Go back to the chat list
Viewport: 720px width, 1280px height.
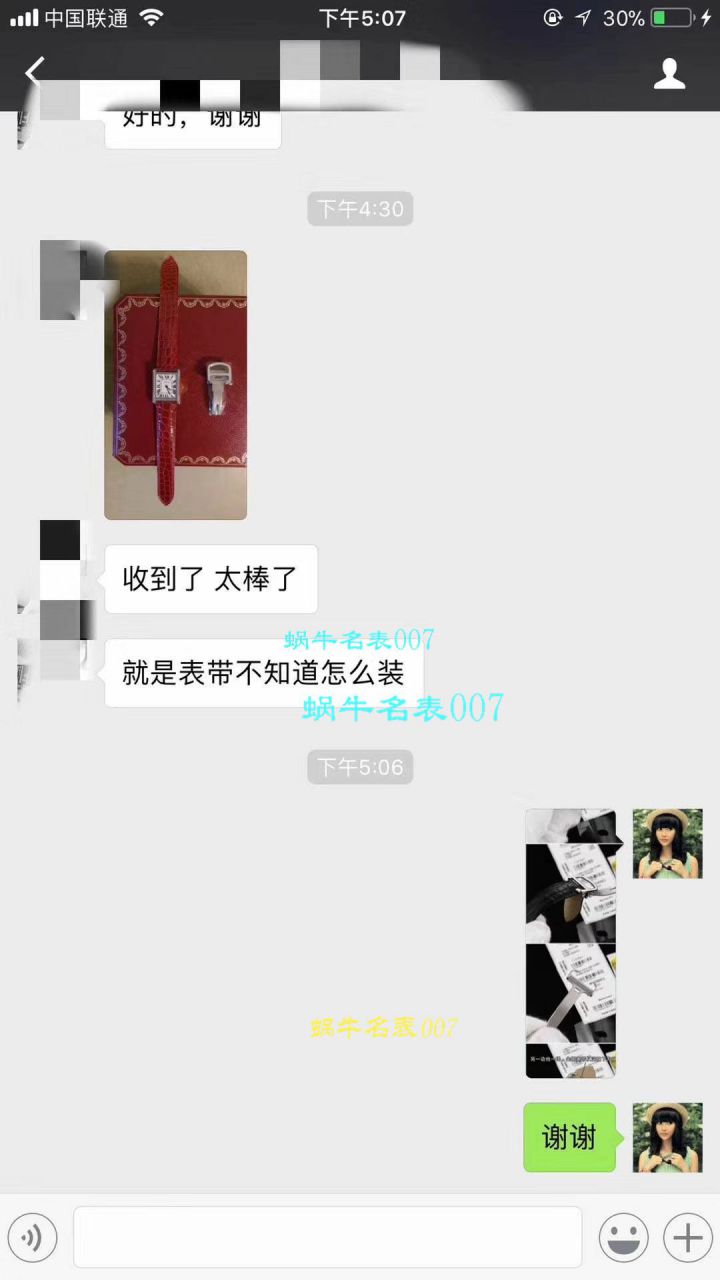pos(35,73)
